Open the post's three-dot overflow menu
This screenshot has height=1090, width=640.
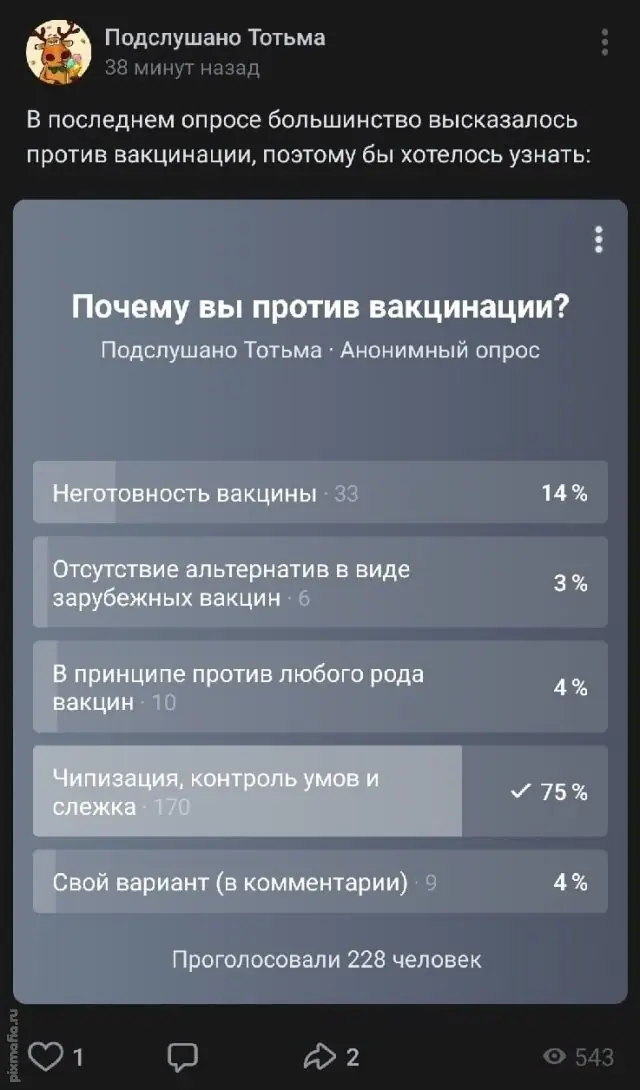(x=605, y=43)
